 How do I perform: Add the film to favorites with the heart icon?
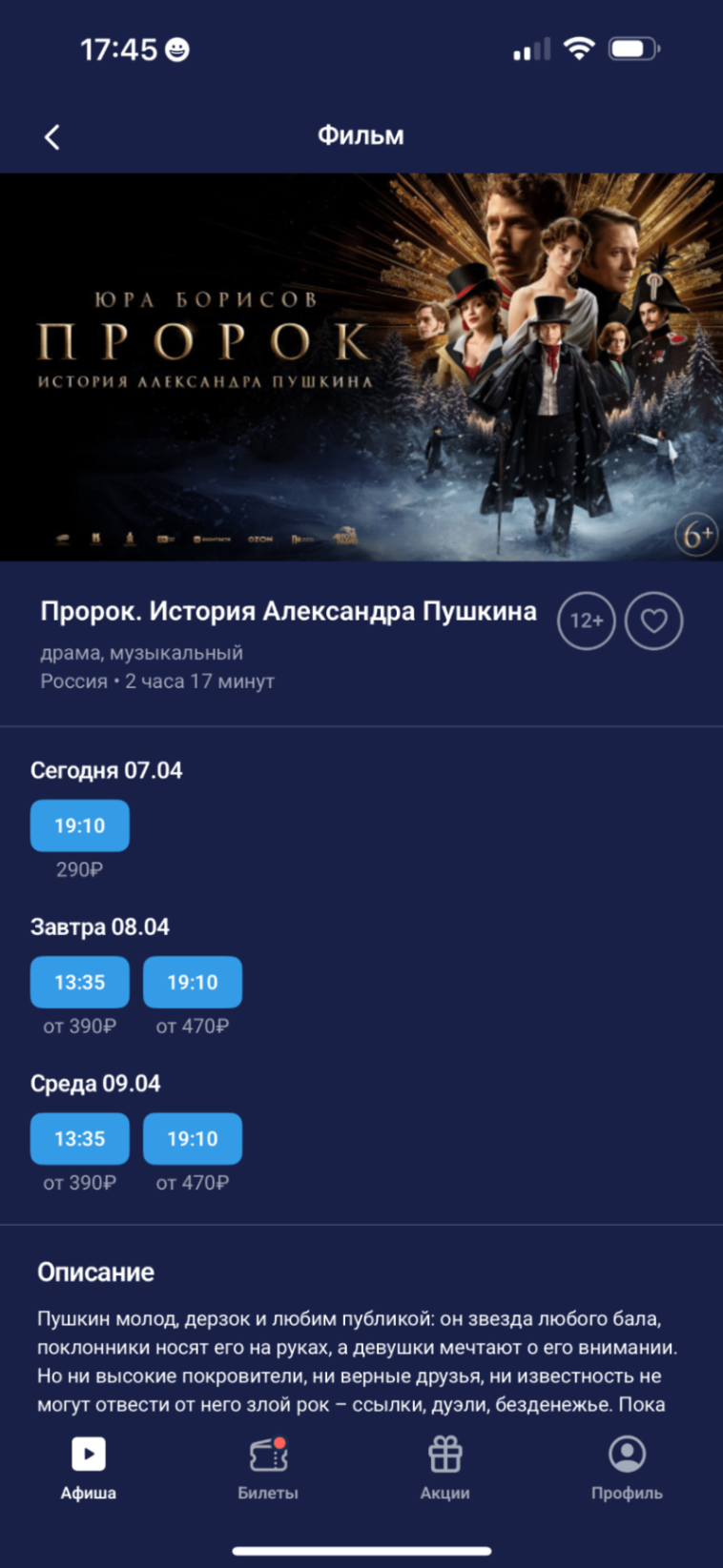[653, 621]
